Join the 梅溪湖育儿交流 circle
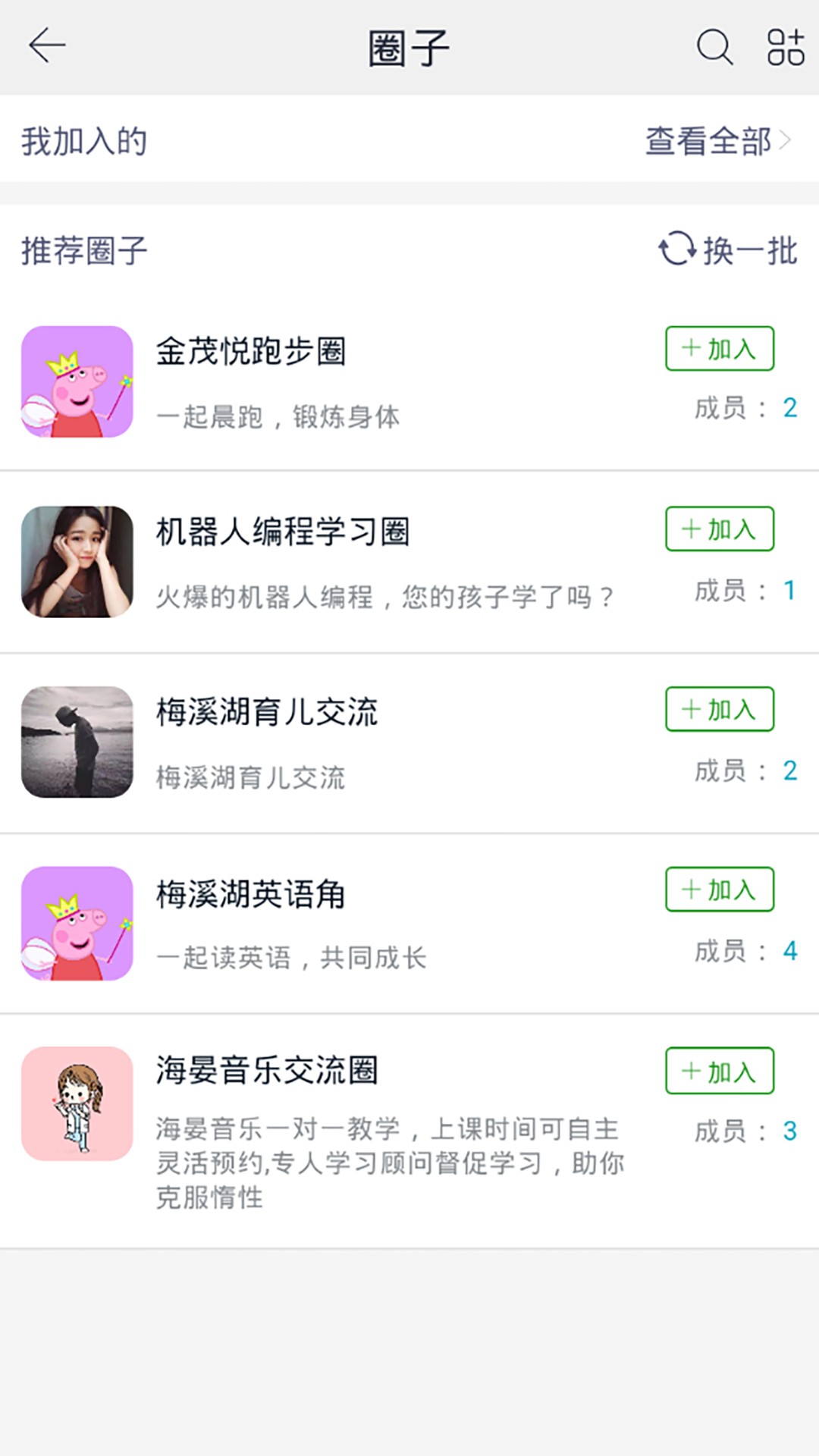This screenshot has width=819, height=1456. 718,709
